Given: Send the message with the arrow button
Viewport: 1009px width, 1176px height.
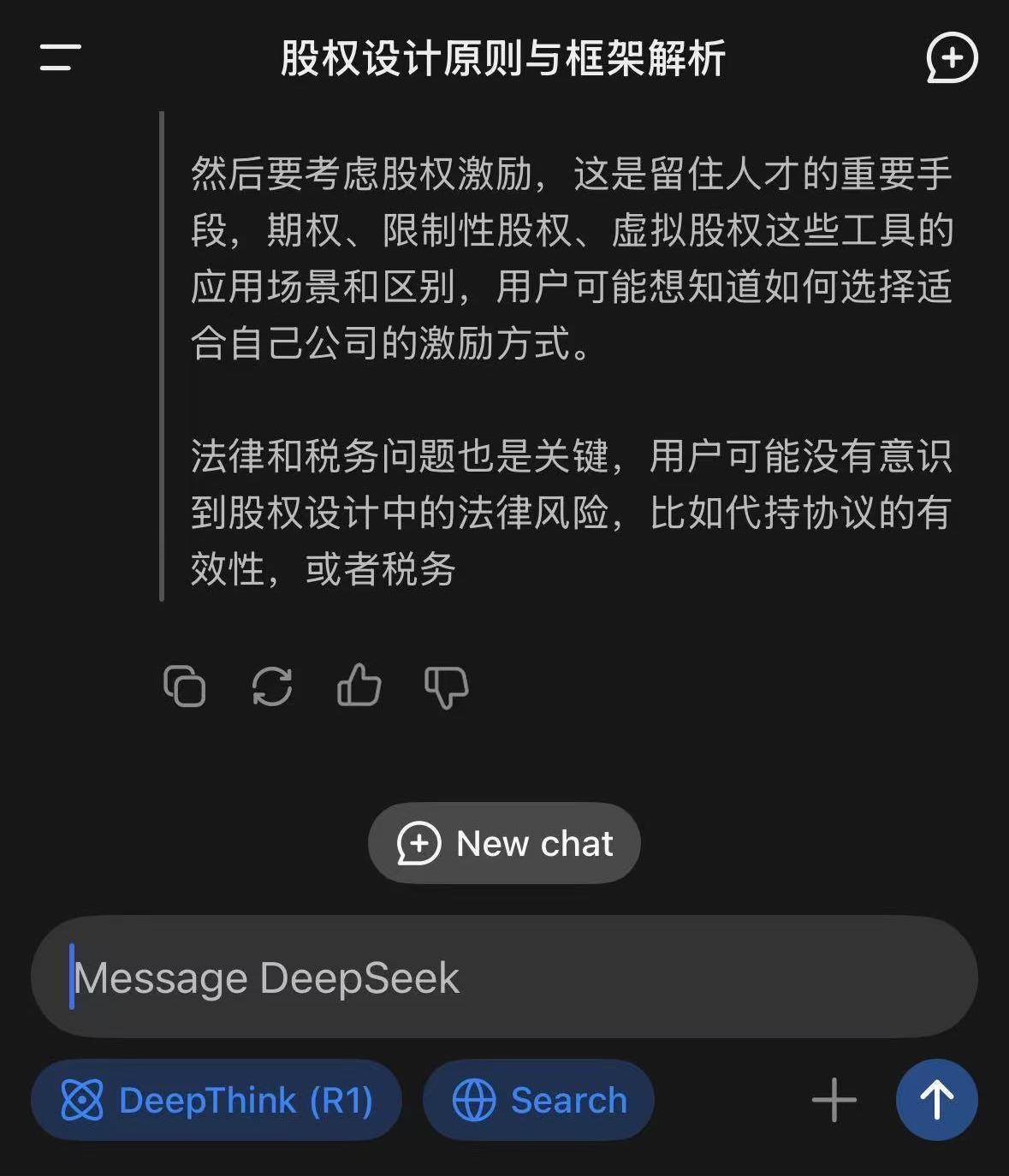Looking at the screenshot, I should 936,1101.
